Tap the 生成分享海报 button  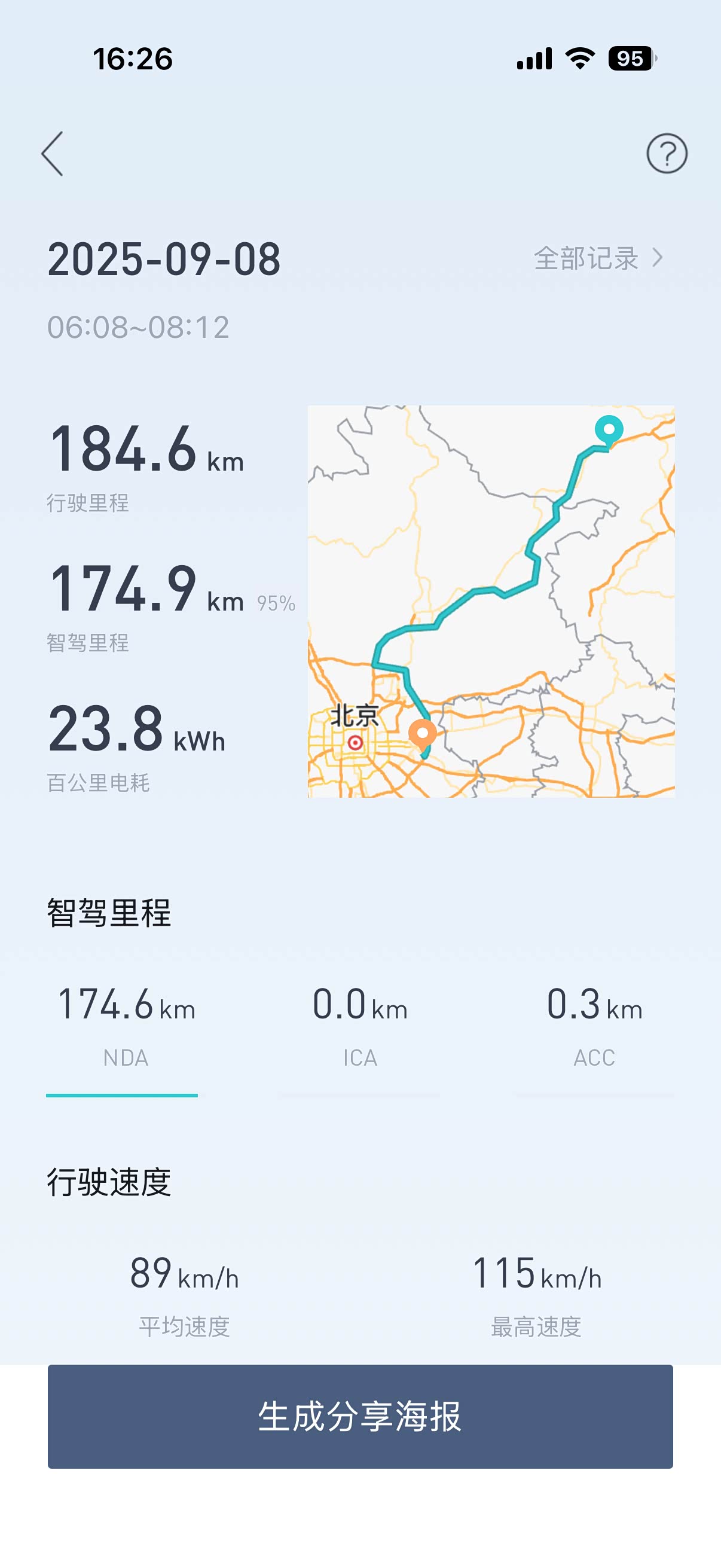point(360,1417)
